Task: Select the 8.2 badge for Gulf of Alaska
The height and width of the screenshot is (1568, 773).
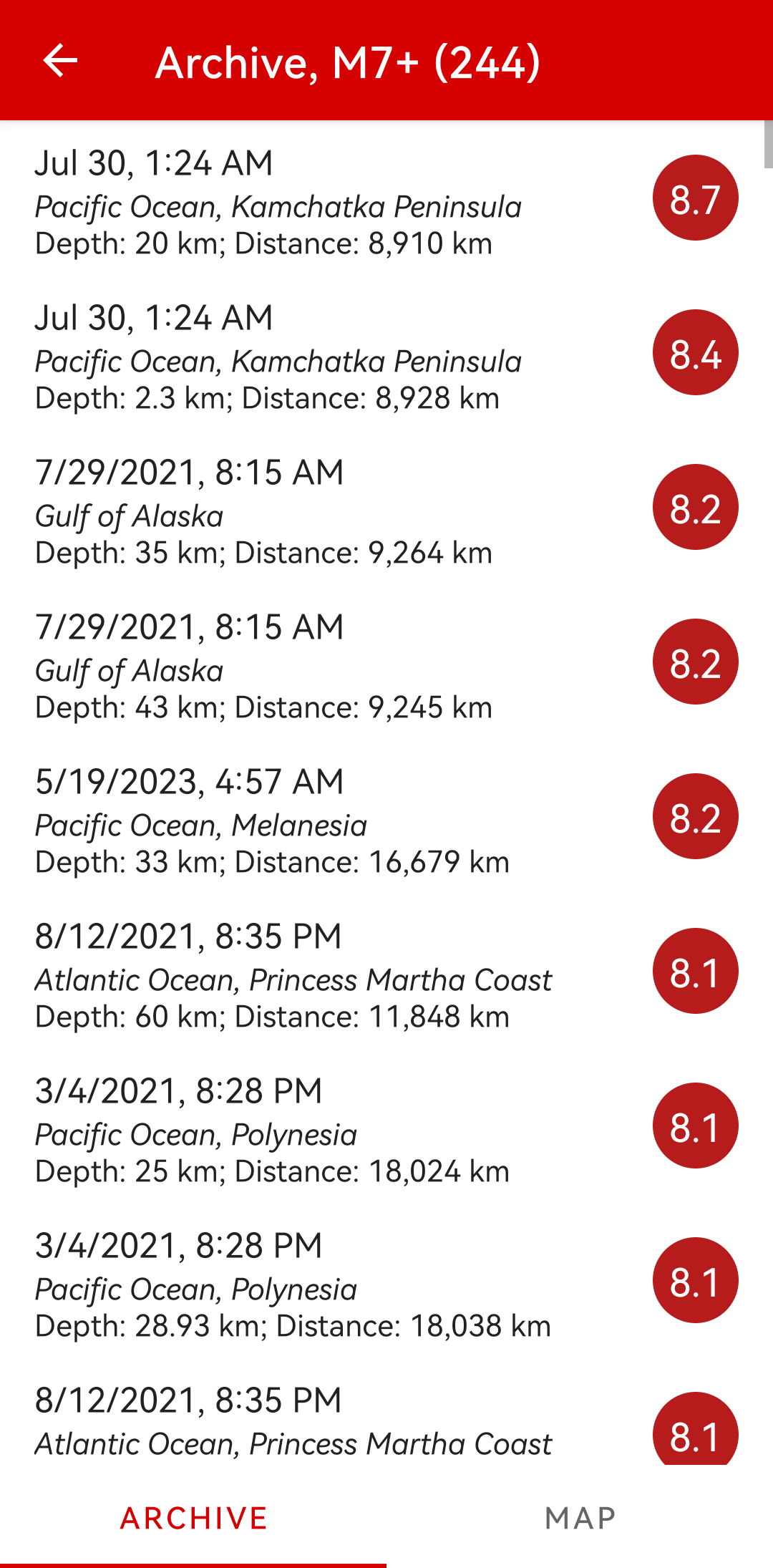Action: (x=694, y=508)
